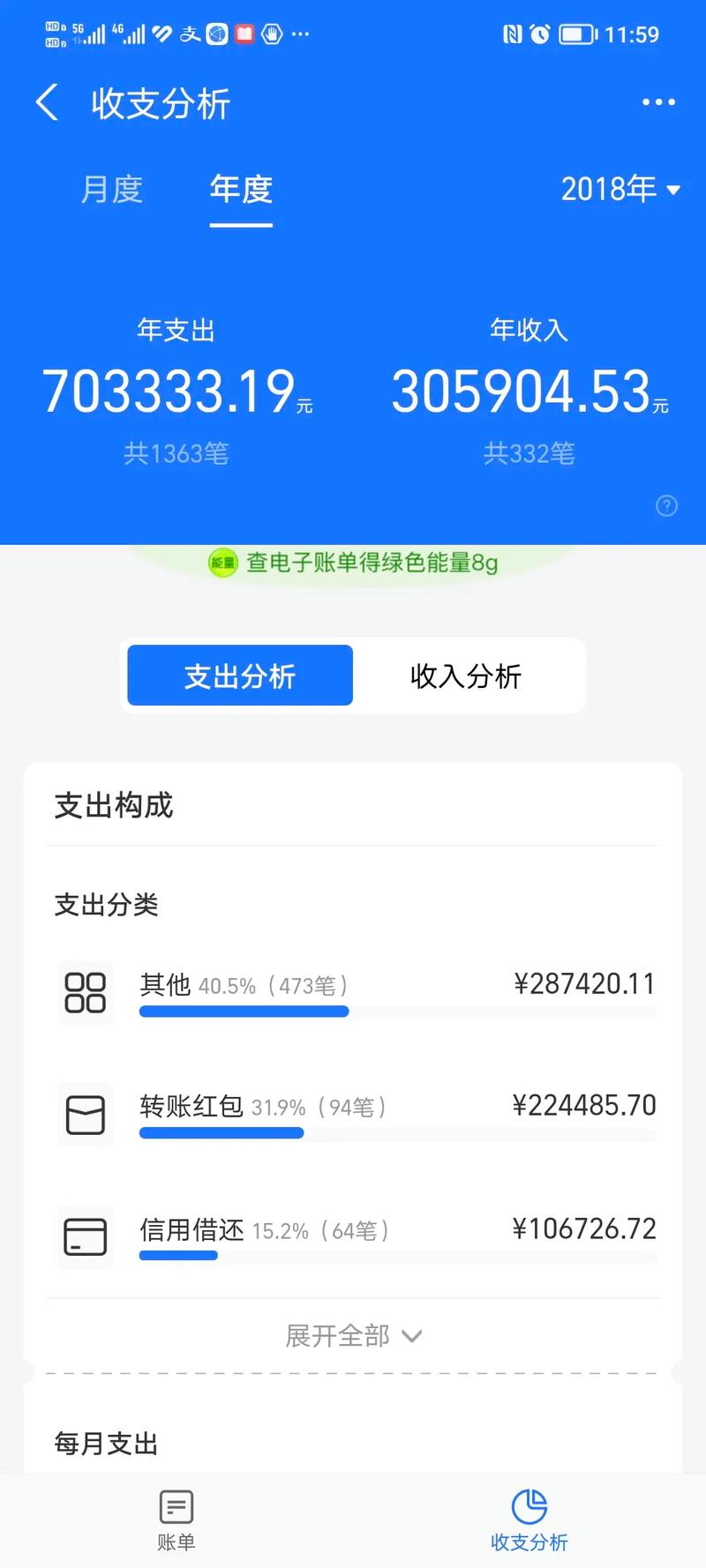Tap the back arrow to exit analysis
Image resolution: width=706 pixels, height=1568 pixels.
click(46, 102)
